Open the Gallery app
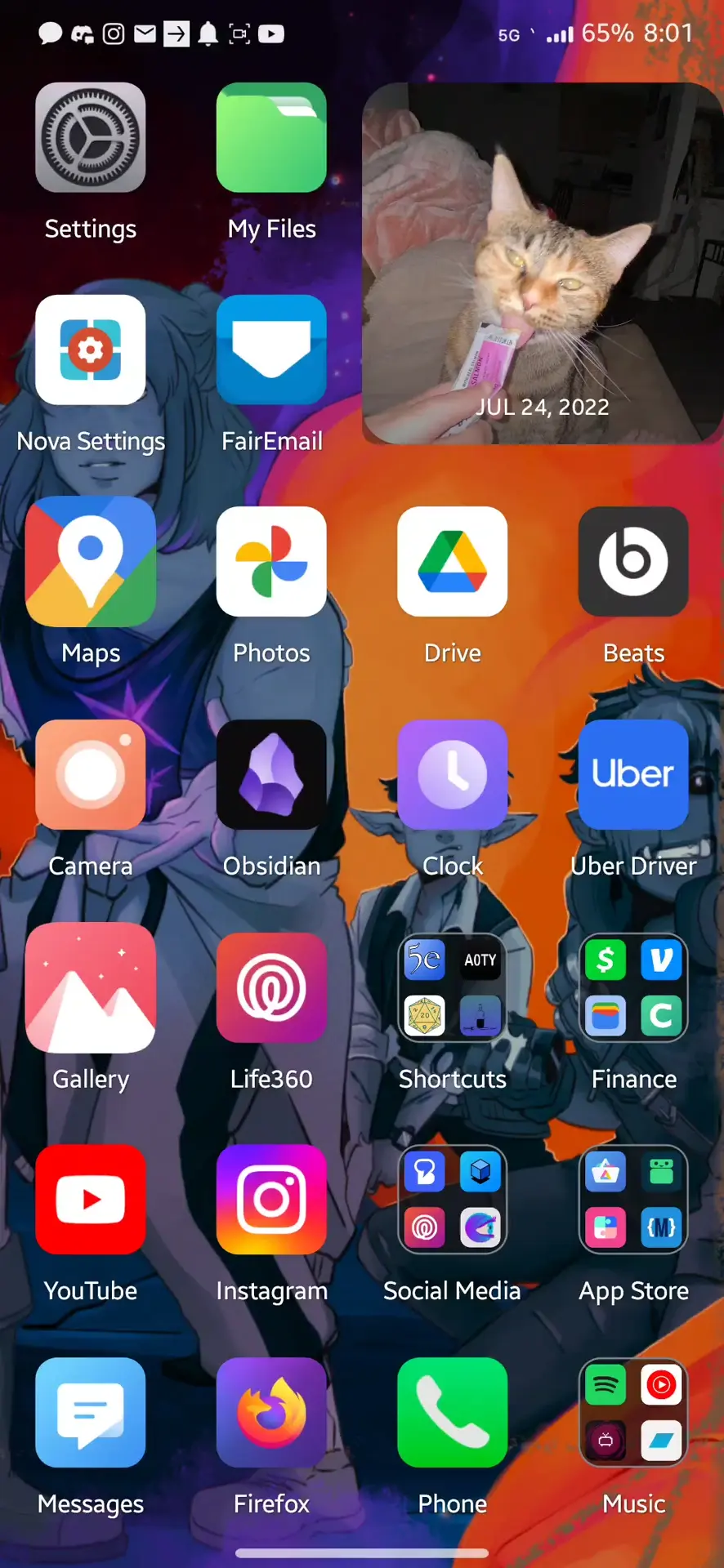The height and width of the screenshot is (1568, 724). pyautogui.click(x=91, y=987)
